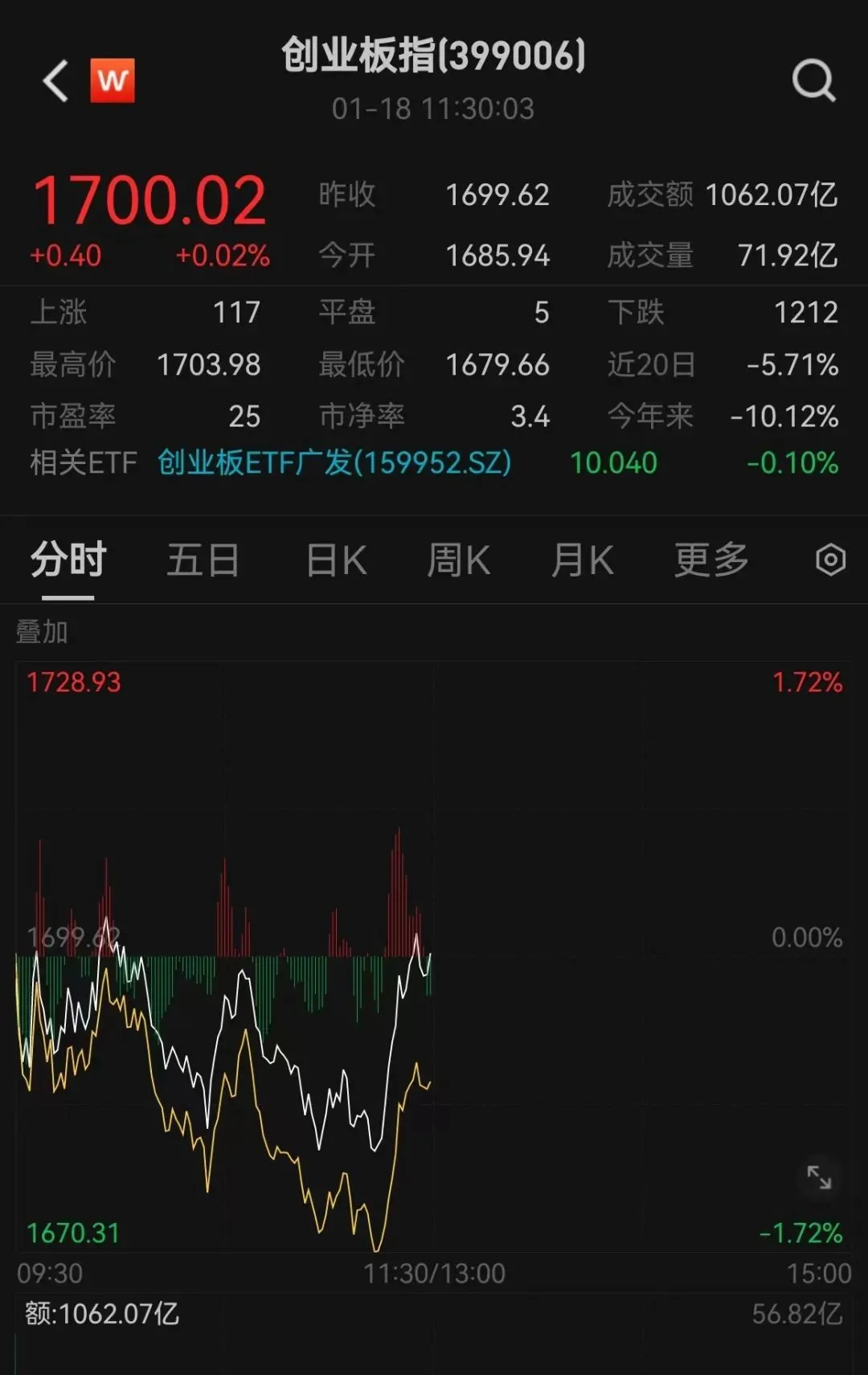Go back using the arrow icon
Screen dimensions: 868x1375
[56, 81]
